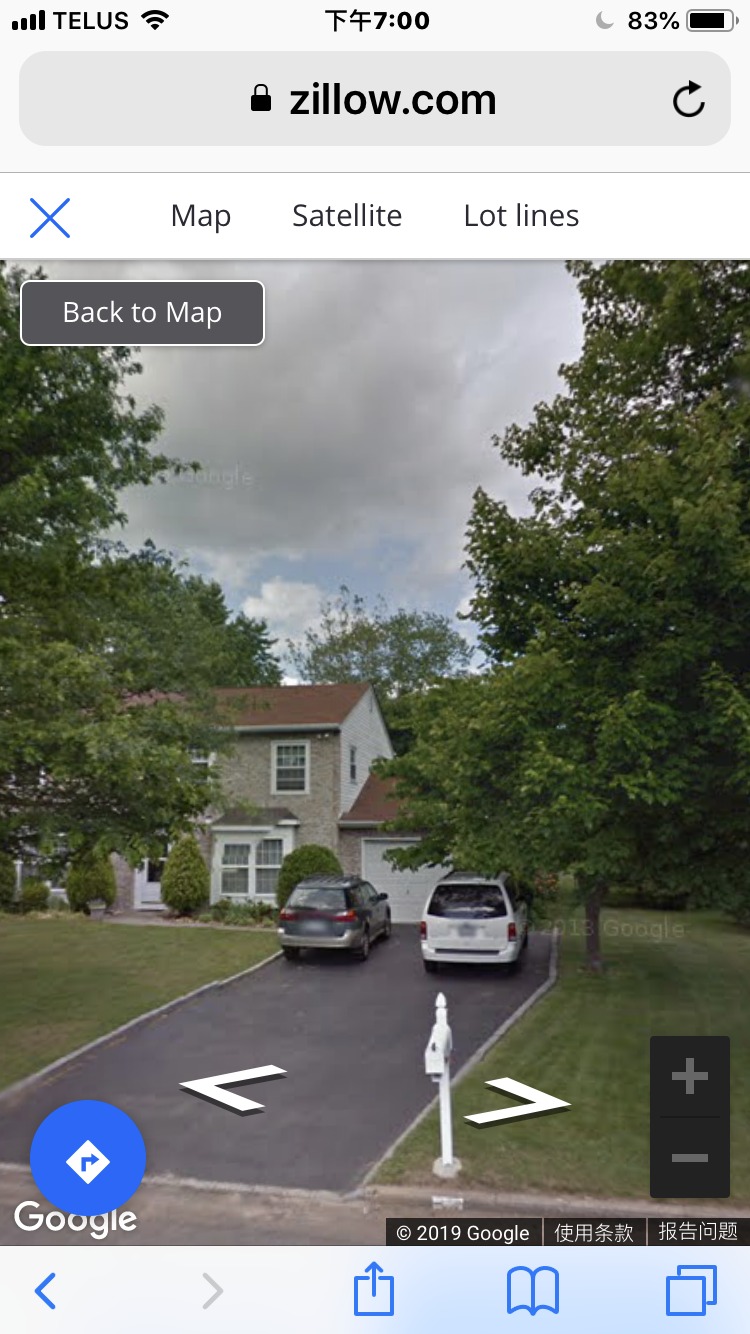The image size is (750, 1334).
Task: Zoom out with the minus button
Action: [x=689, y=1158]
